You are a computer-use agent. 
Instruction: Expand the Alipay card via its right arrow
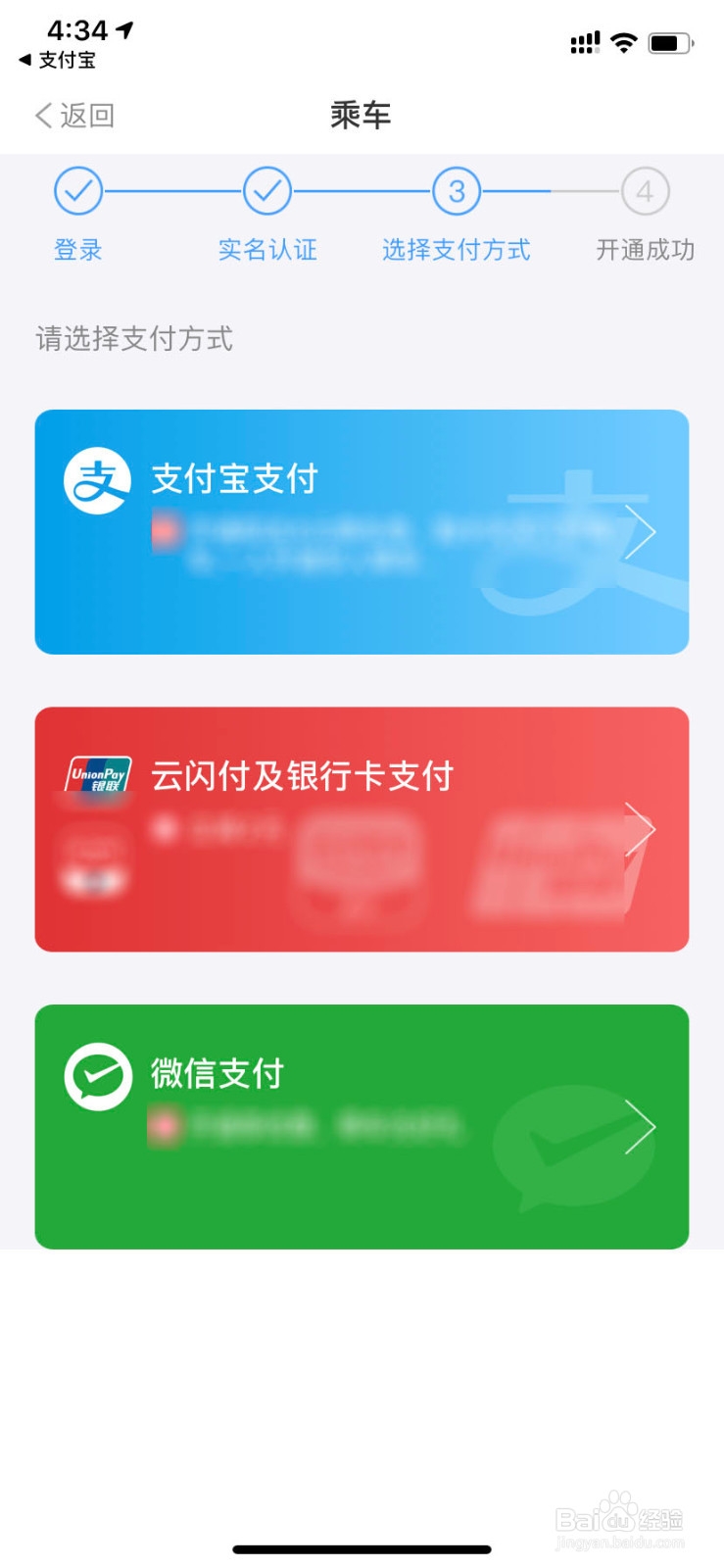642,532
